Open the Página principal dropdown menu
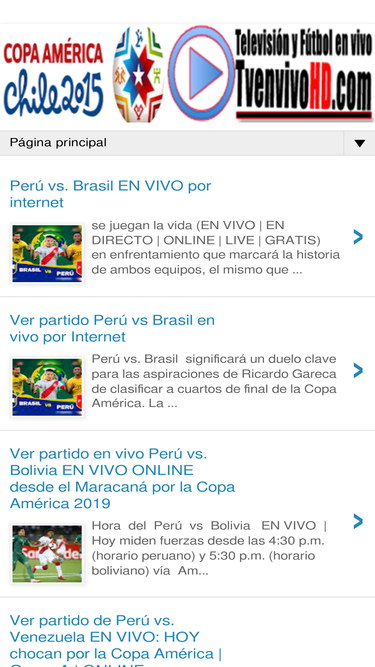This screenshot has width=375, height=667. (x=187, y=143)
